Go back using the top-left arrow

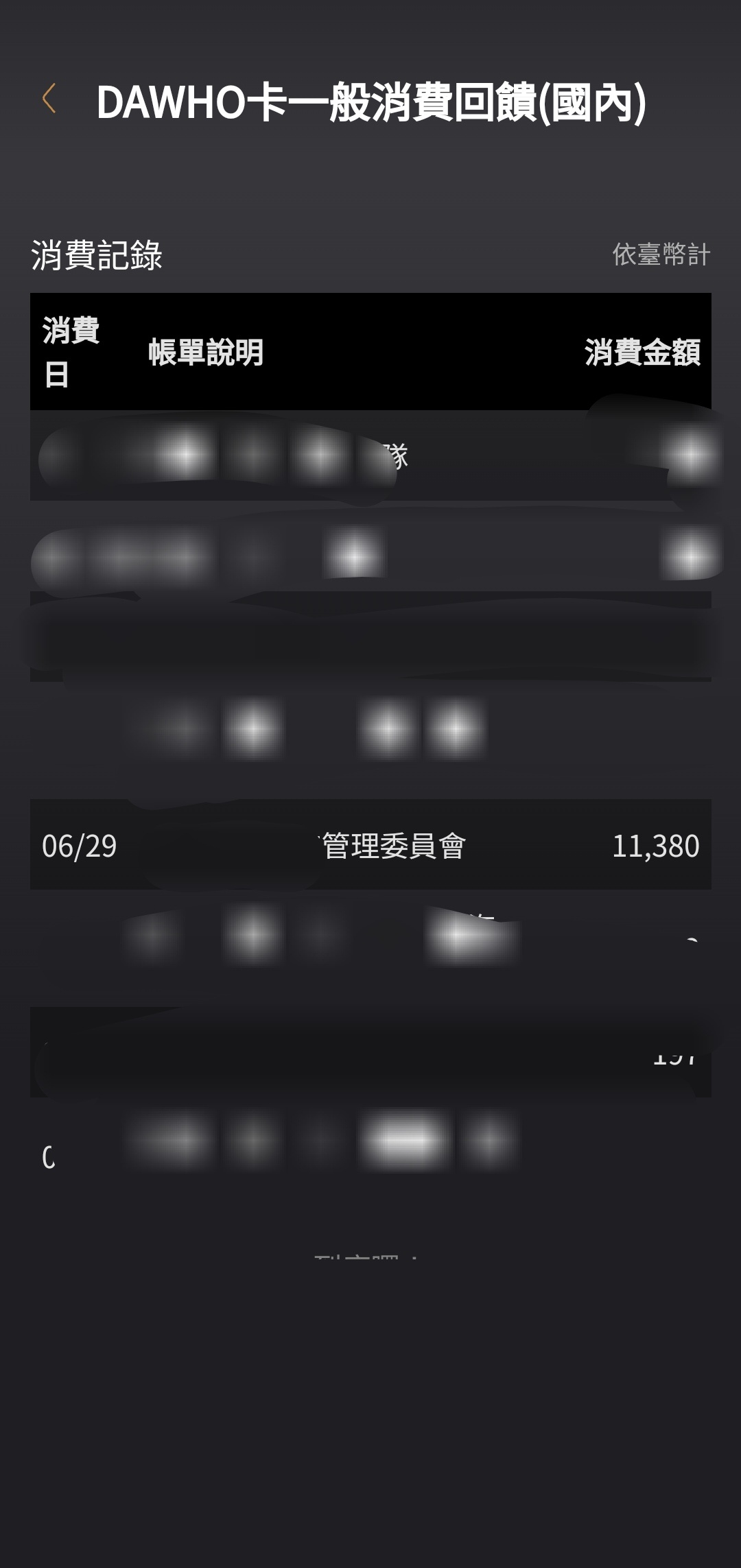(x=49, y=99)
